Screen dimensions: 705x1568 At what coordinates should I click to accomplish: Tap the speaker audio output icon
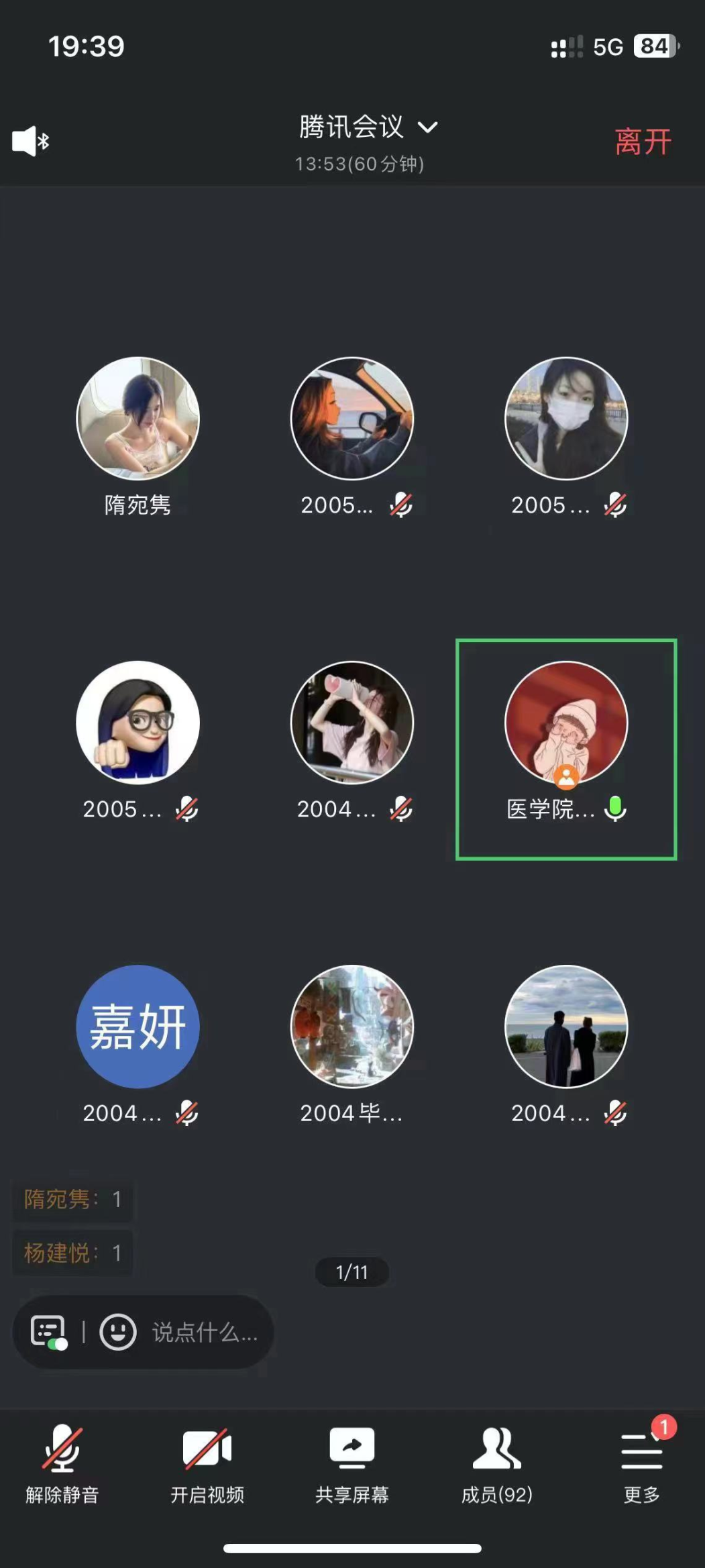click(30, 141)
